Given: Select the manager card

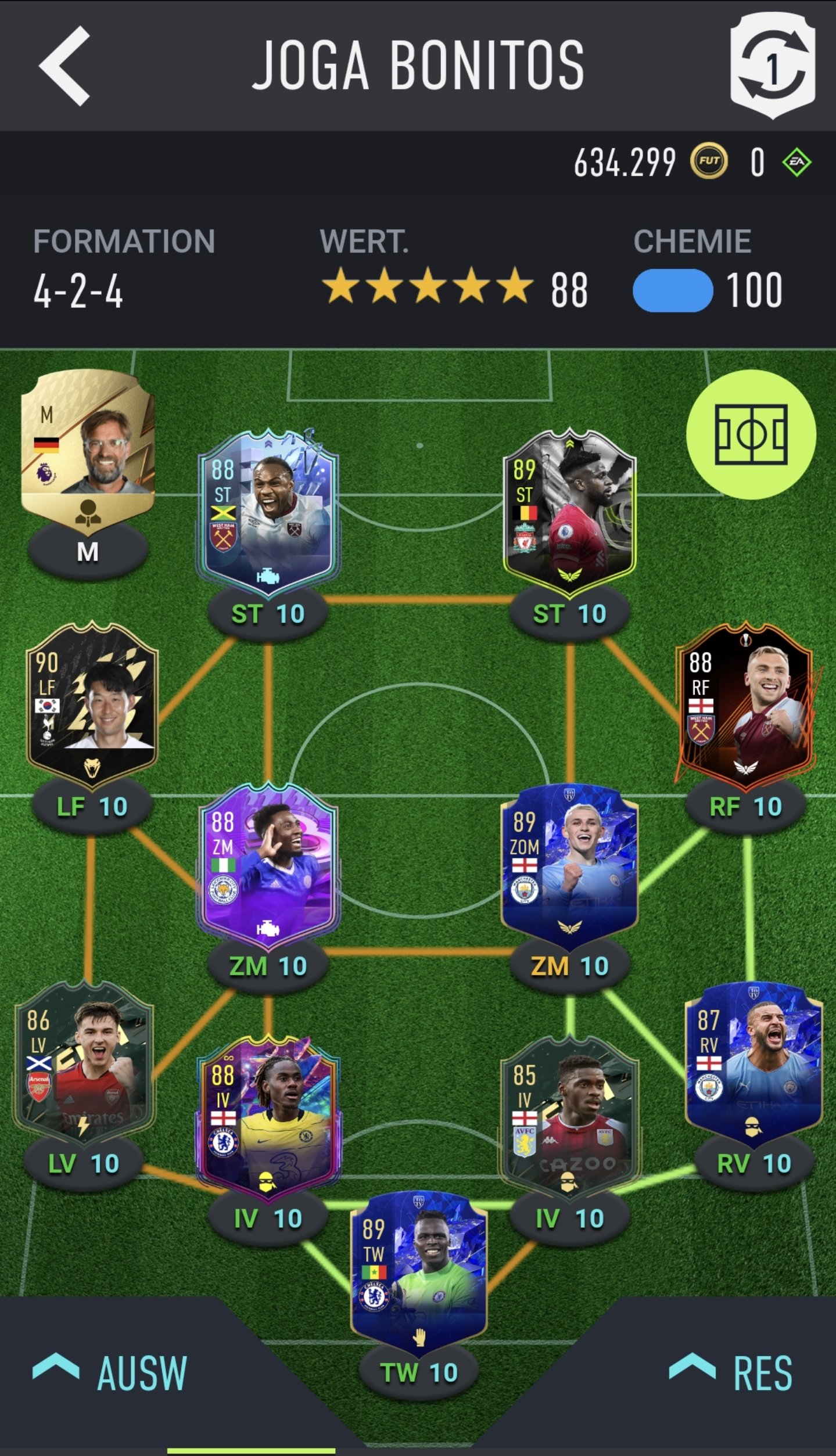Looking at the screenshot, I should point(88,448).
